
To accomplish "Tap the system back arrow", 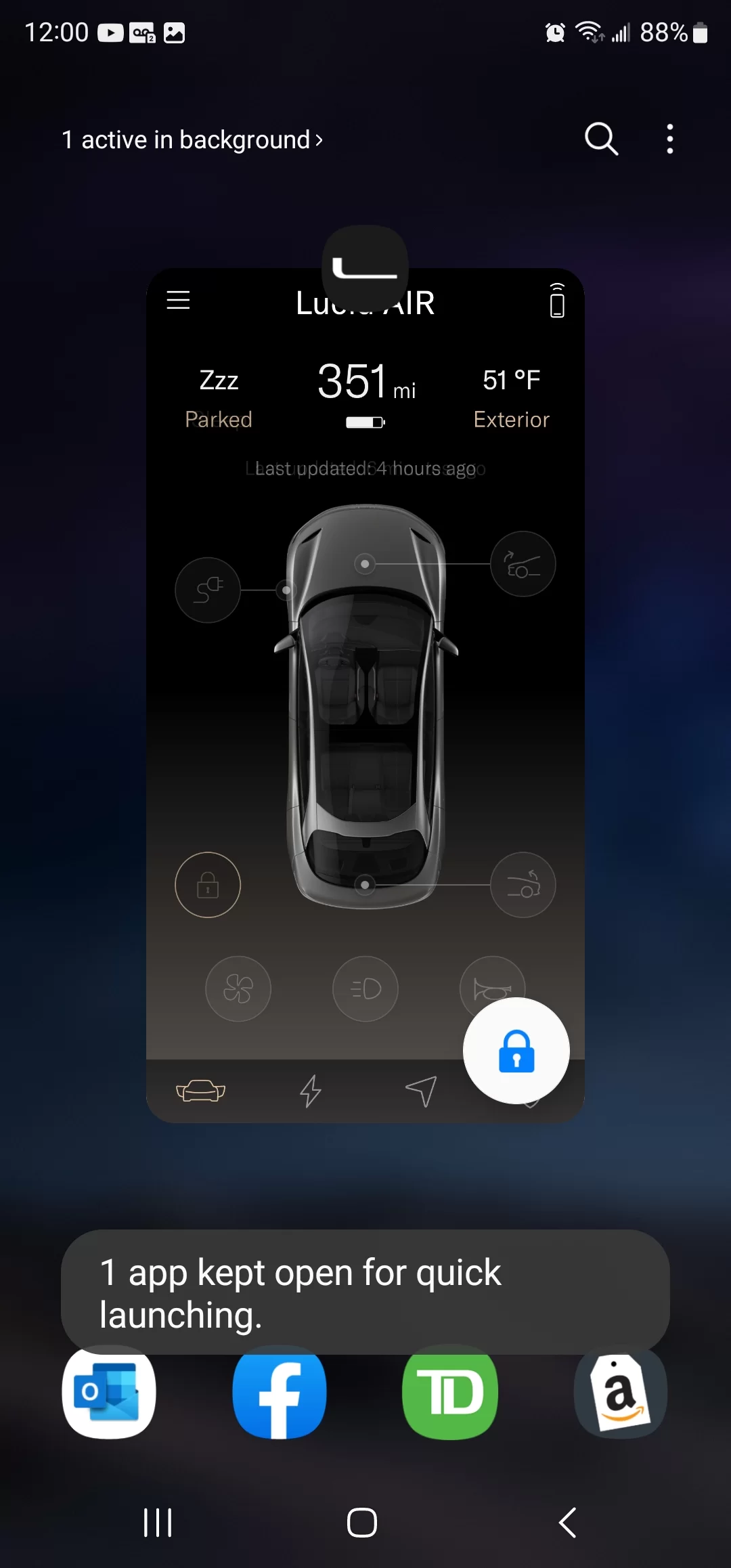I will coord(567,1523).
